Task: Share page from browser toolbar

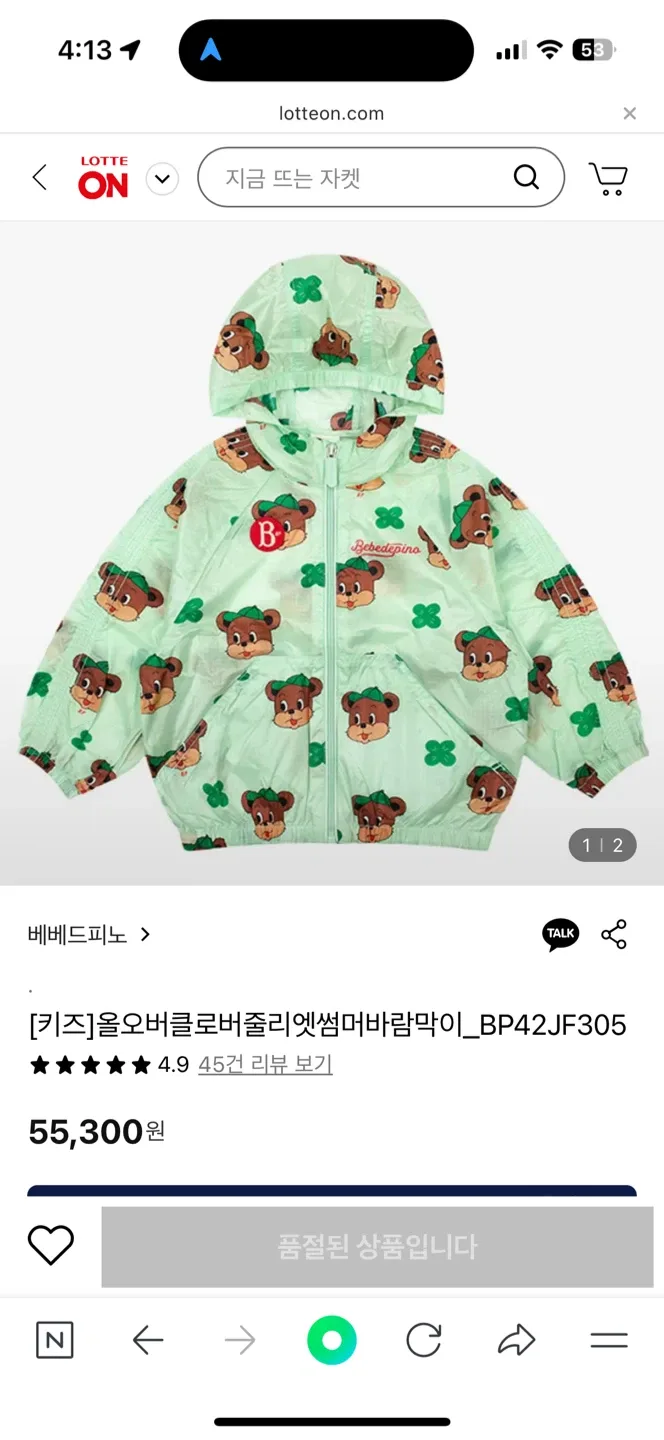Action: (x=516, y=1340)
